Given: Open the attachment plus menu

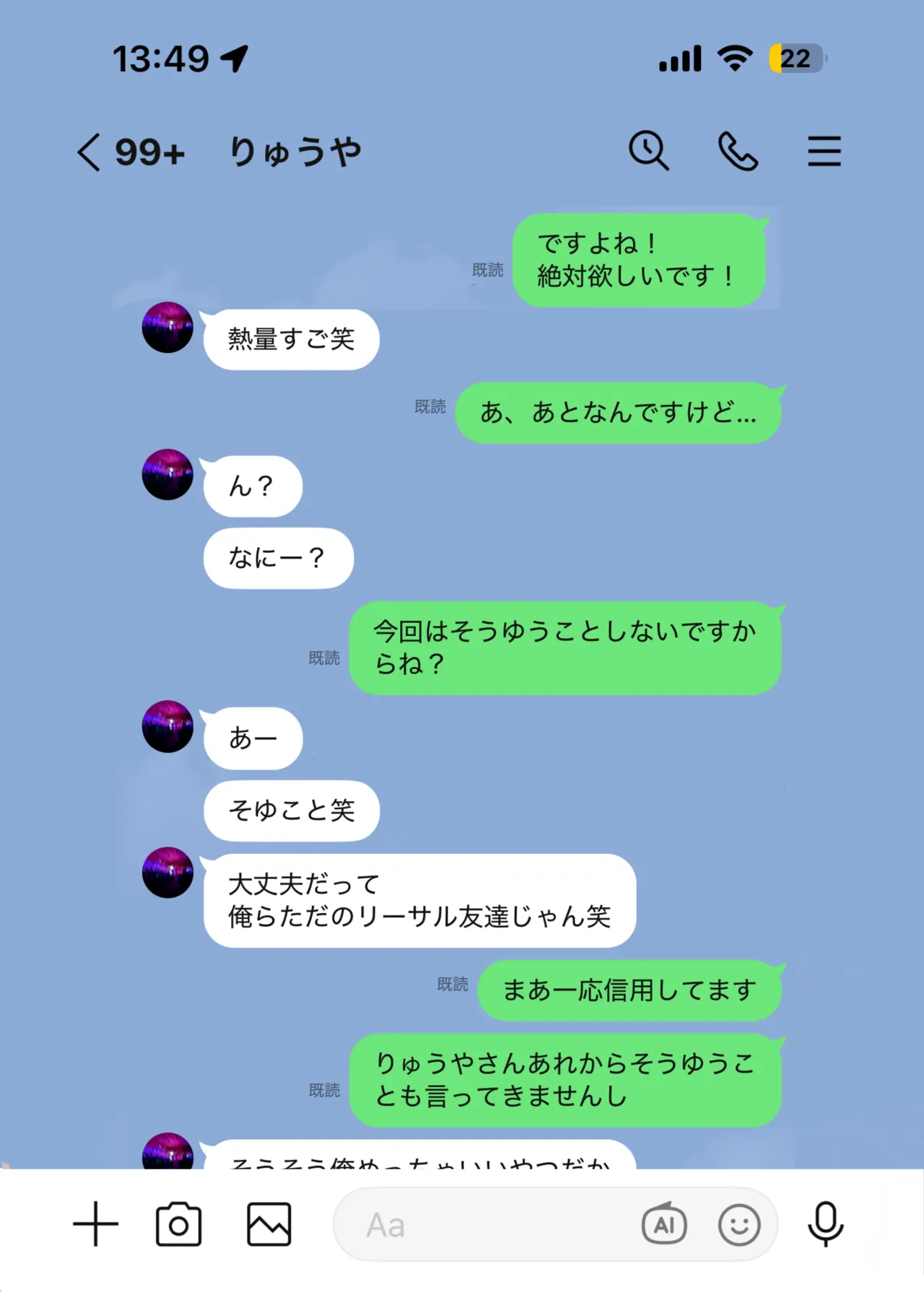Looking at the screenshot, I should click(x=97, y=1223).
